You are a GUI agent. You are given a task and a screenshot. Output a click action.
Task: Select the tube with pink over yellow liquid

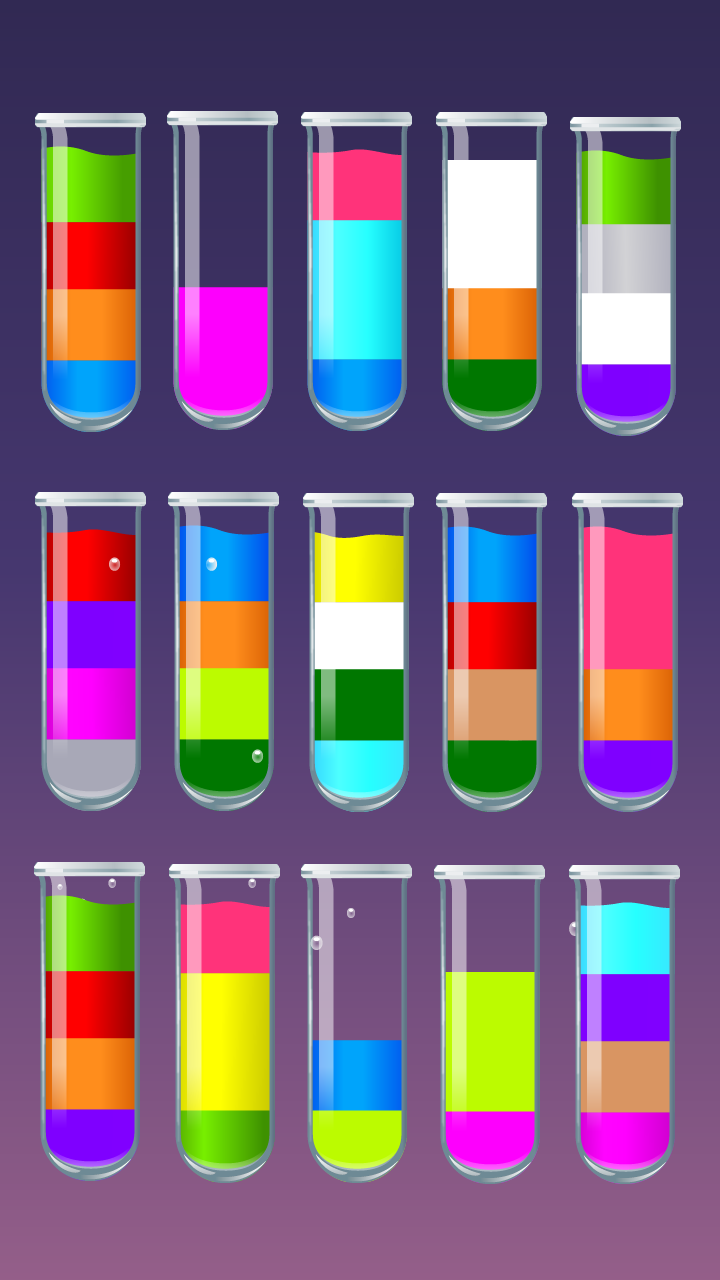click(225, 1020)
